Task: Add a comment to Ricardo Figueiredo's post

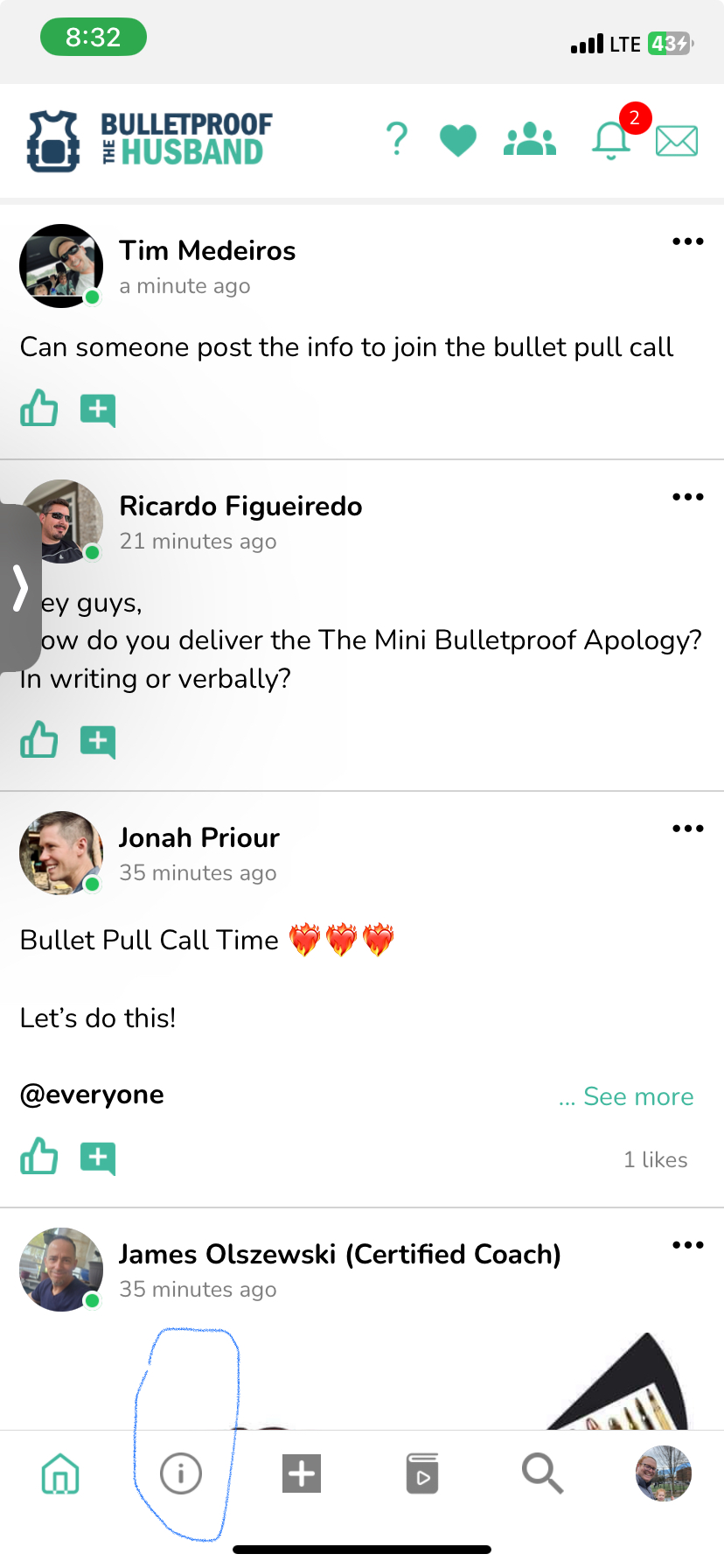Action: pos(98,741)
